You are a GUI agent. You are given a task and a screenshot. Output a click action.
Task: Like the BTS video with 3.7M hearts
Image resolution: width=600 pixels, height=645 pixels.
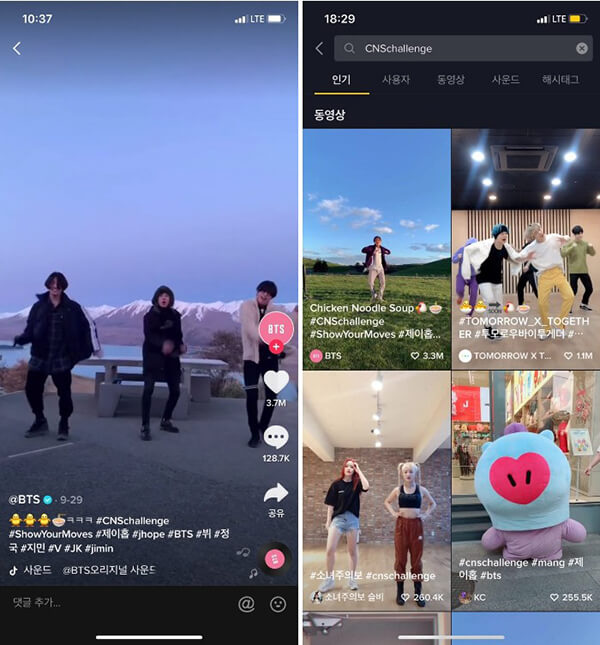pos(276,382)
